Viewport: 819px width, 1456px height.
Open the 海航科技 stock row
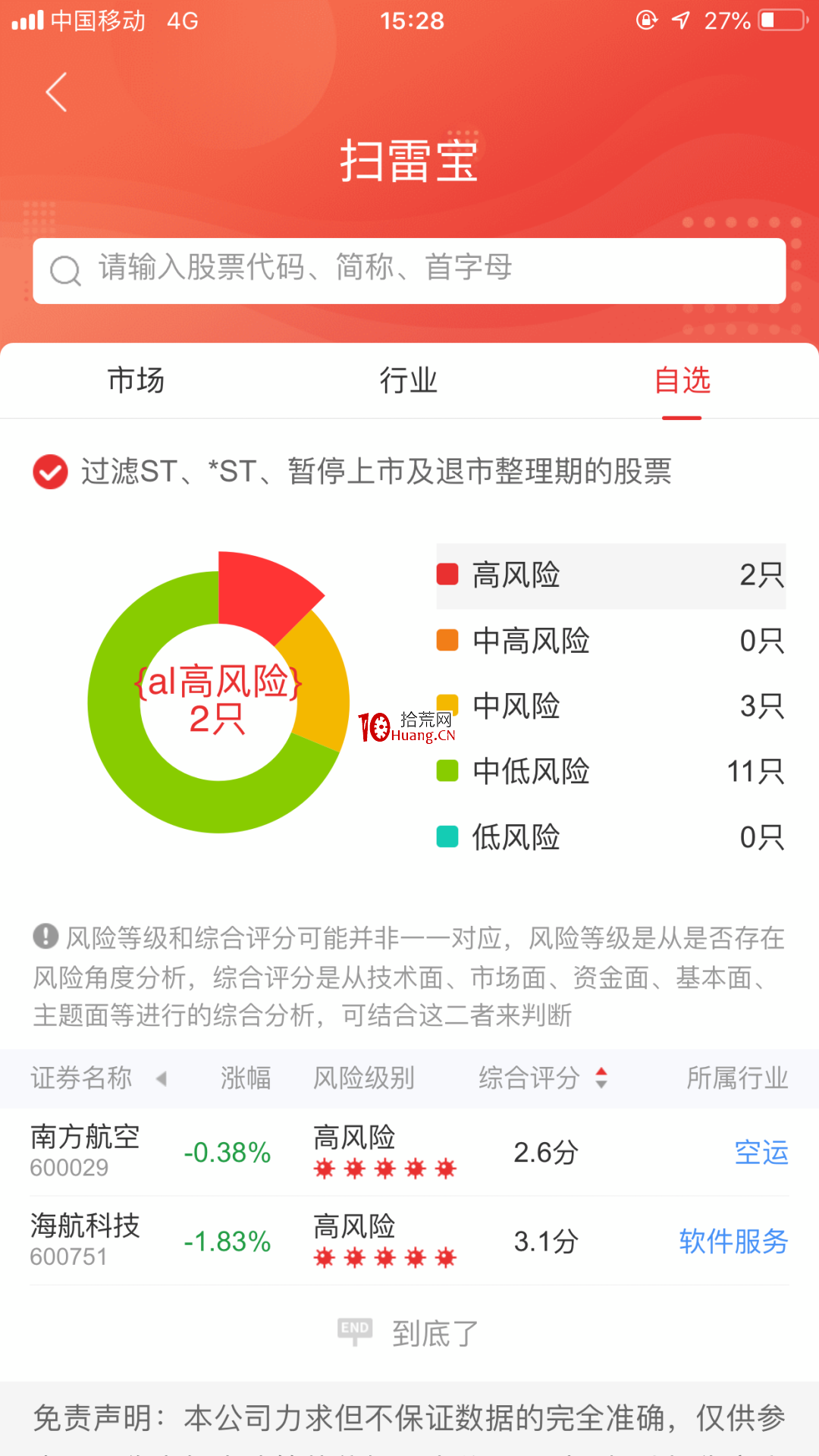click(409, 1241)
